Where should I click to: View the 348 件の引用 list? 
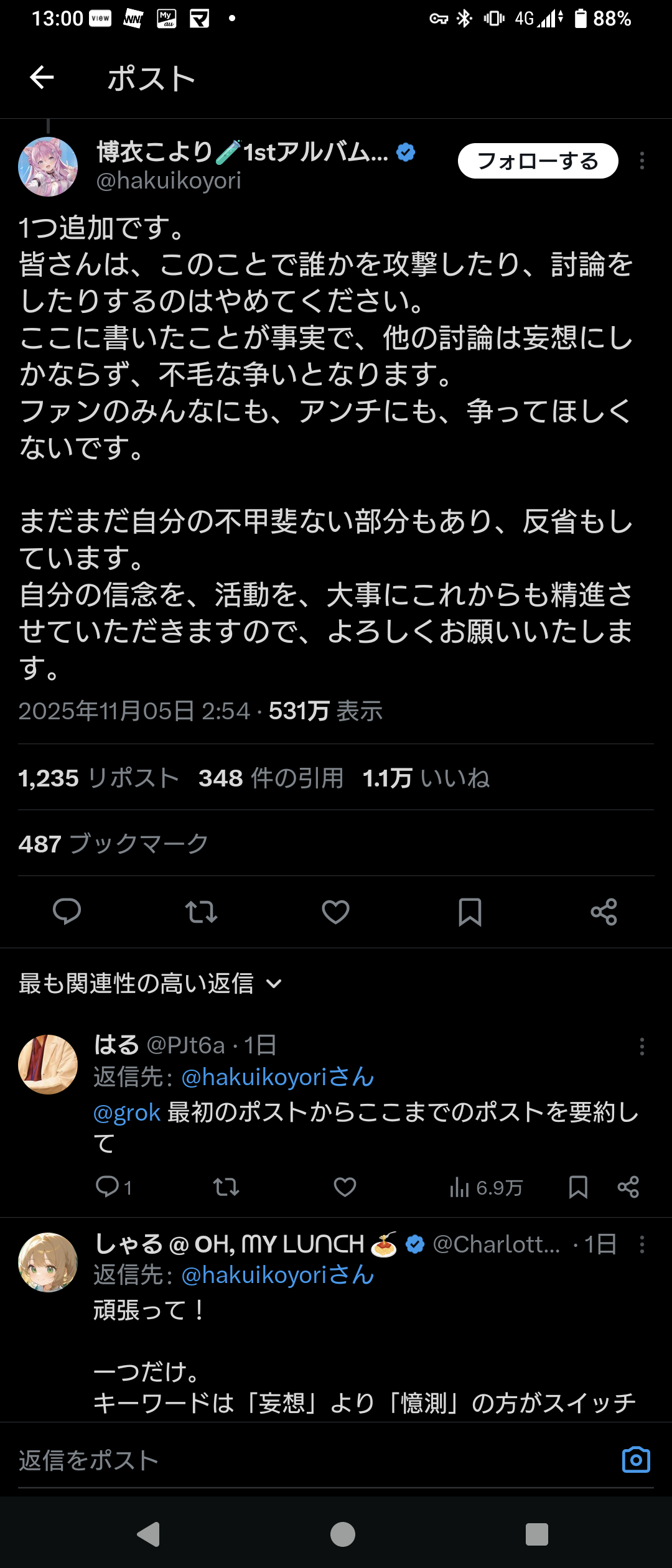pyautogui.click(x=271, y=778)
